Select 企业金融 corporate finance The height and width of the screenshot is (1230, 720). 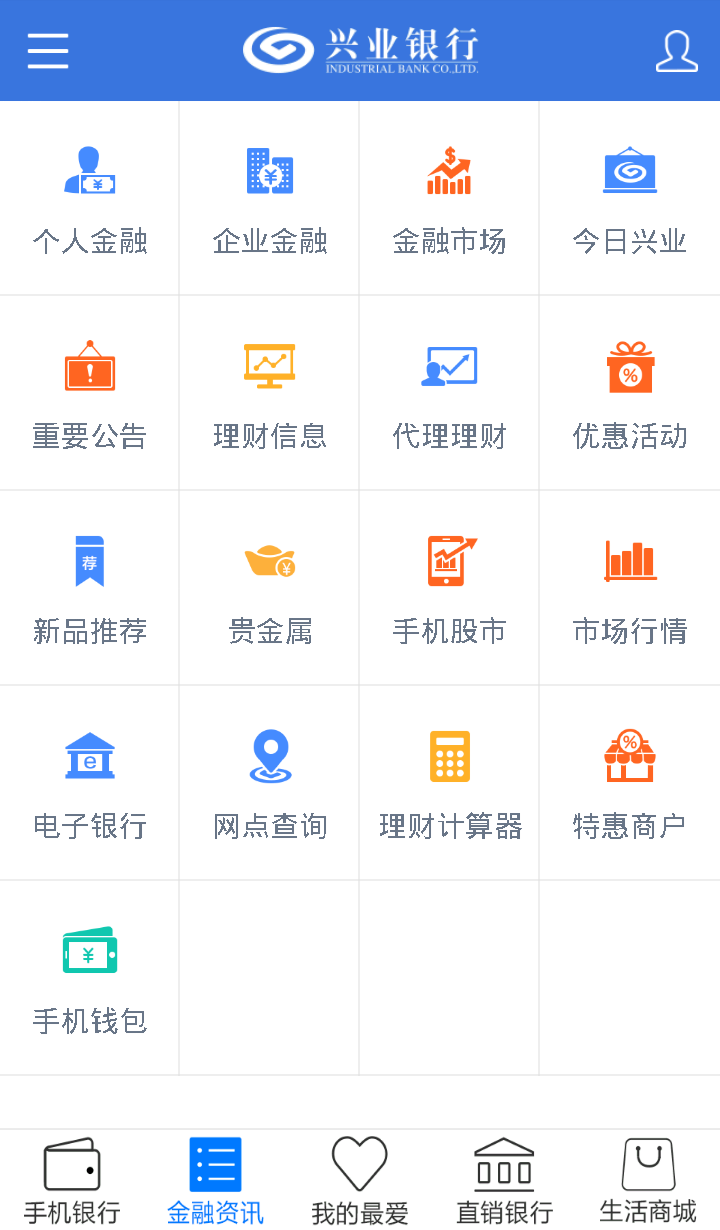tap(270, 198)
